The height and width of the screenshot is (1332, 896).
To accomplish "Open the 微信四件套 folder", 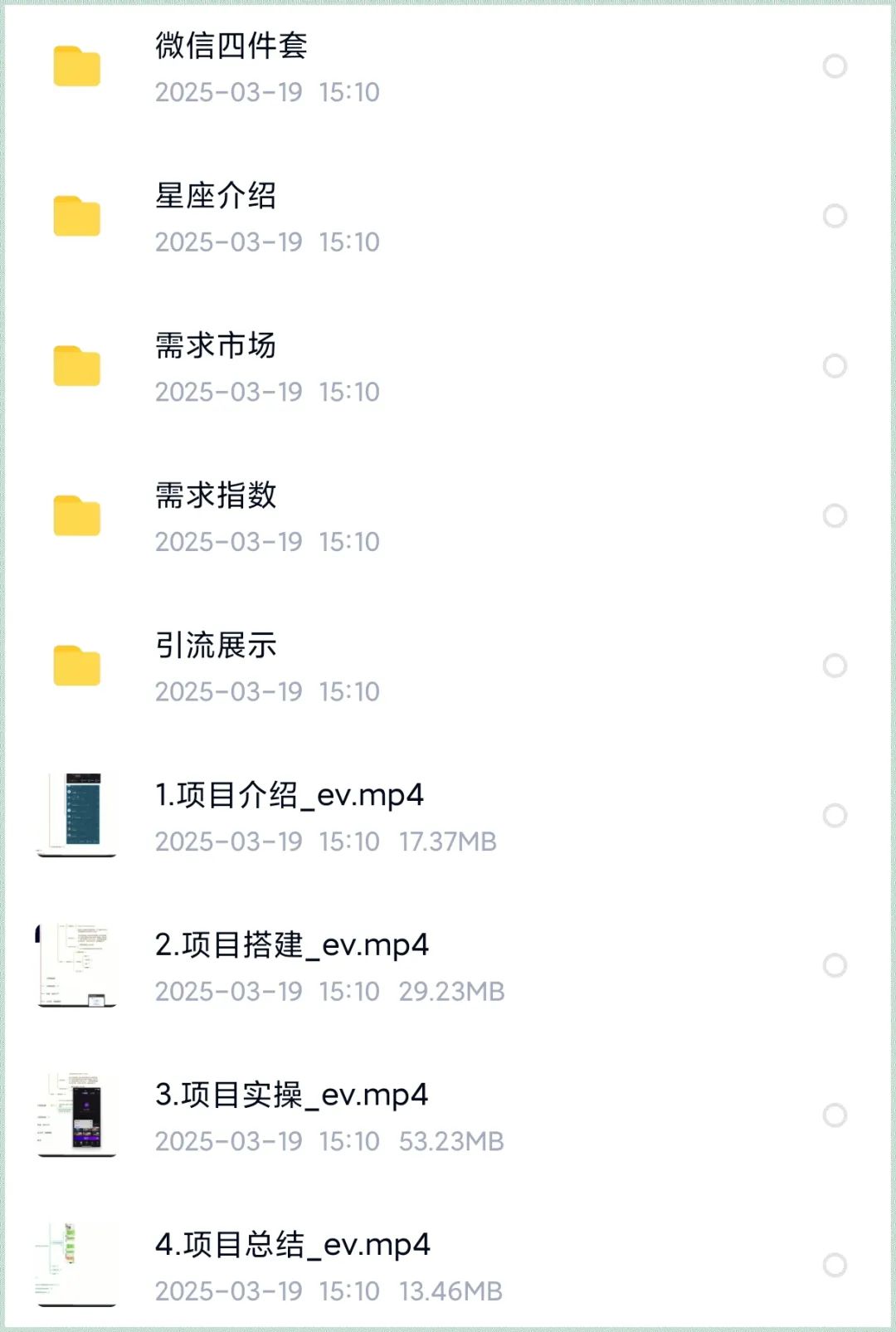I will pos(231,46).
